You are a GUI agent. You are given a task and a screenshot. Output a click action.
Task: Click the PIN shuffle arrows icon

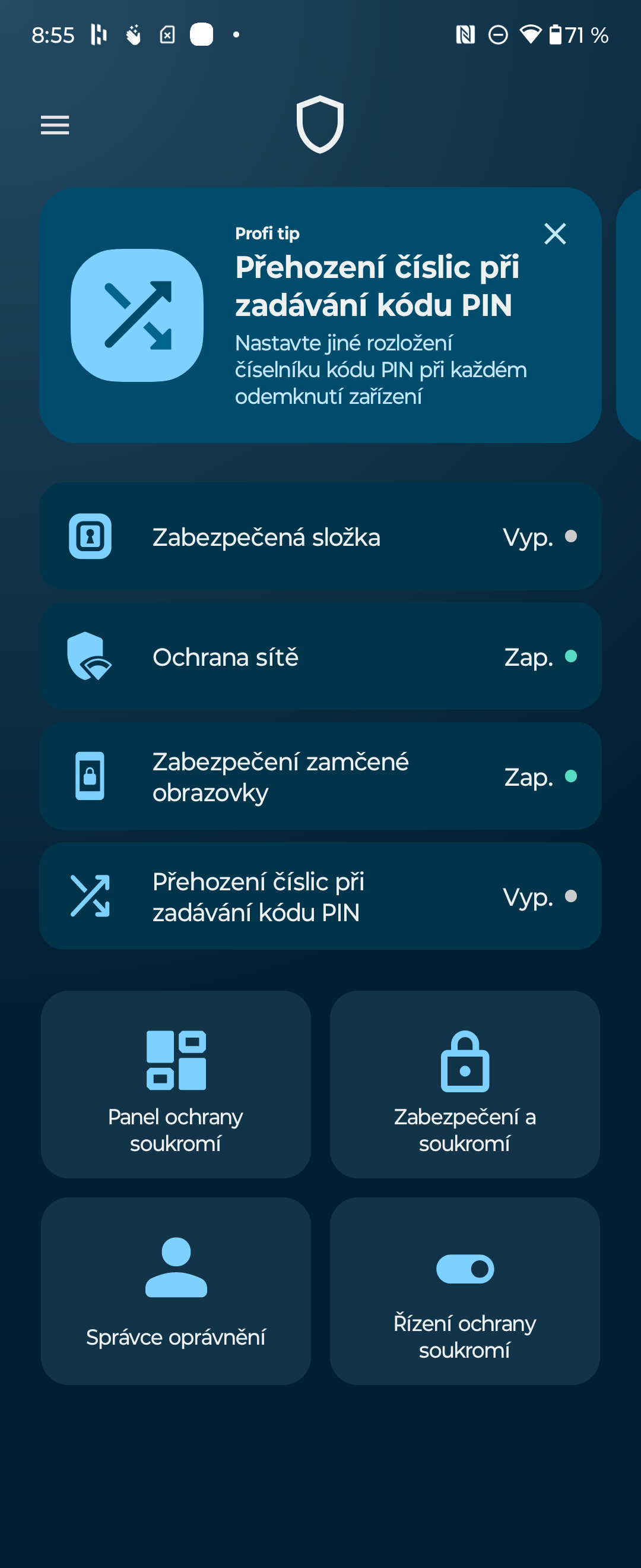(x=90, y=896)
